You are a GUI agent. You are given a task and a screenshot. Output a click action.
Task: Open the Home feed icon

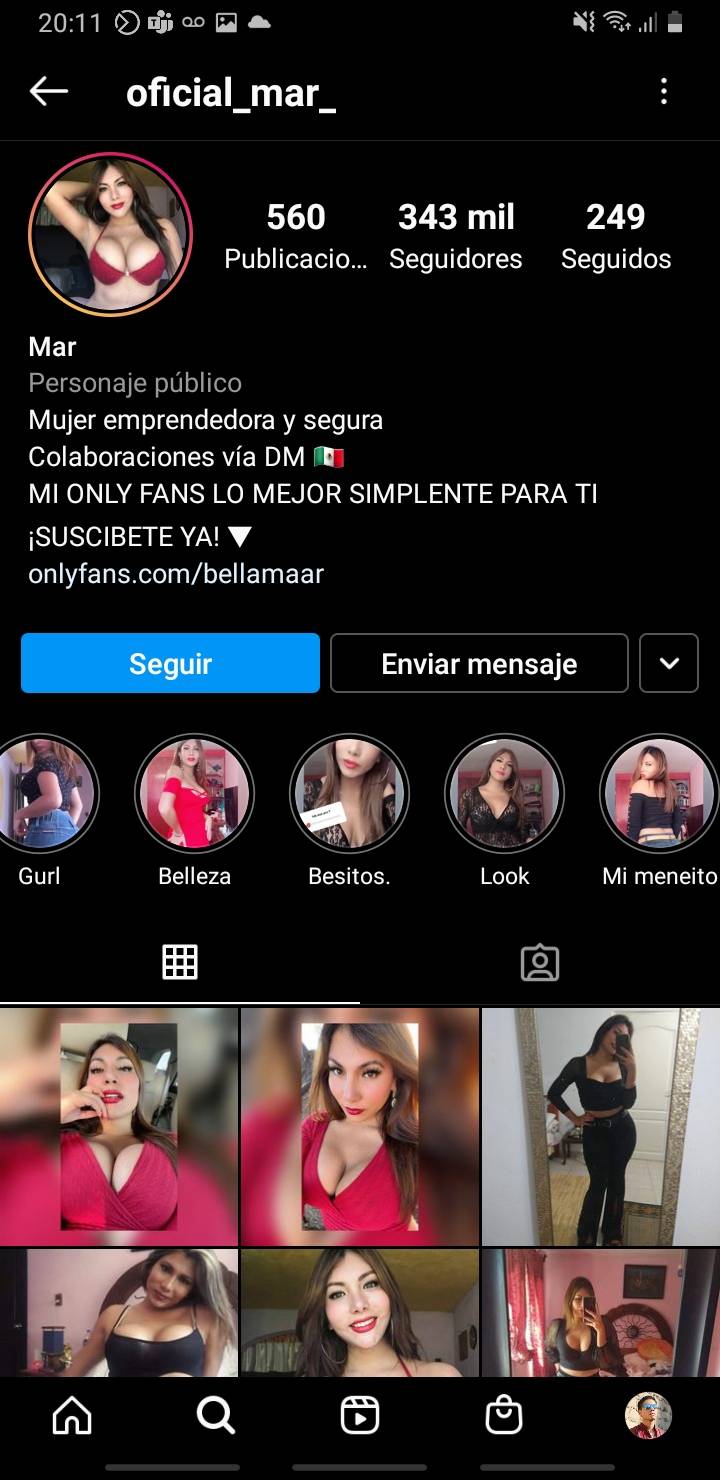tap(71, 1415)
